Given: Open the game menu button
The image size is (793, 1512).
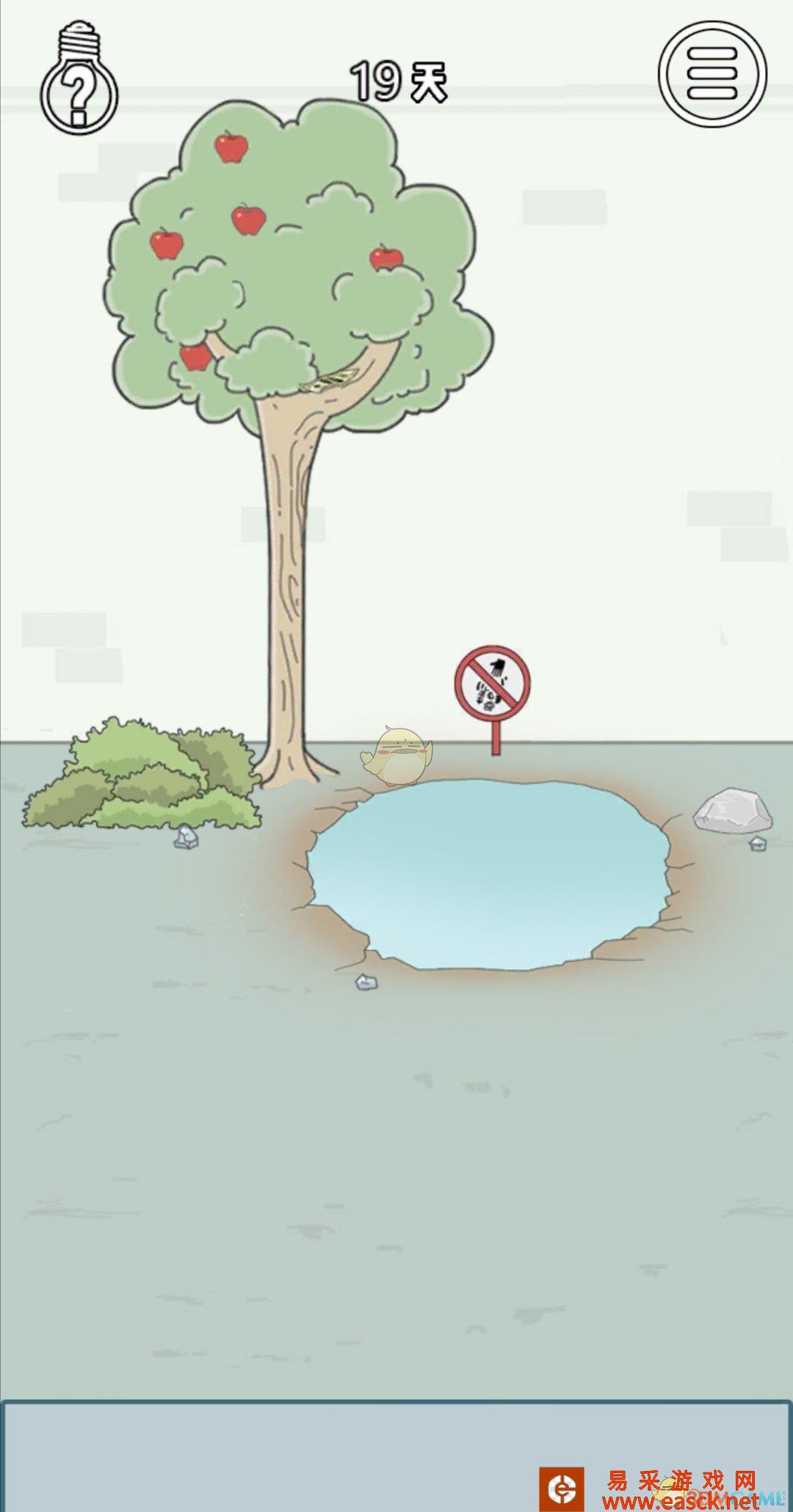Looking at the screenshot, I should (711, 74).
